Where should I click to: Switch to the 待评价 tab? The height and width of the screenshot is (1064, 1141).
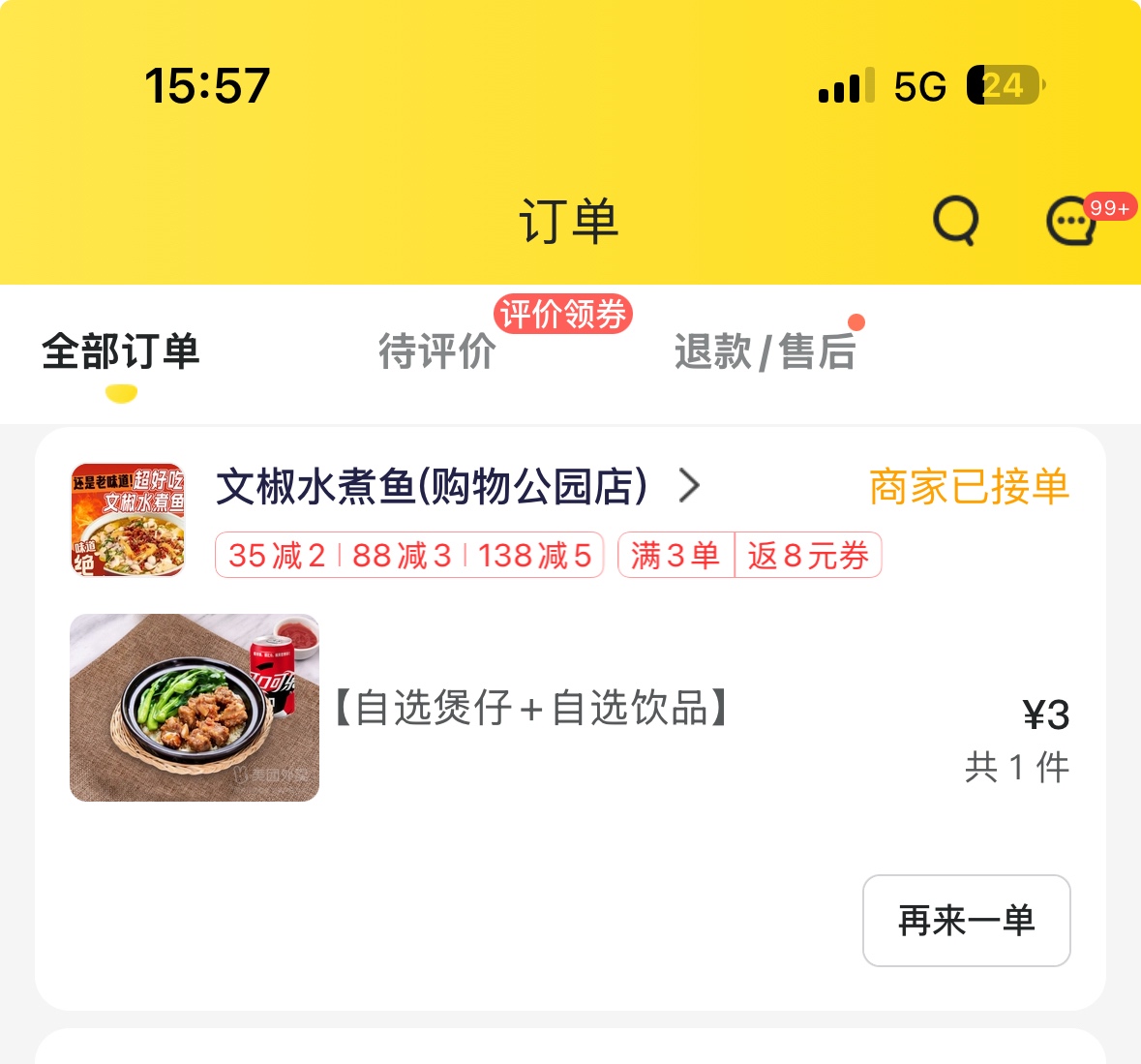tap(436, 351)
